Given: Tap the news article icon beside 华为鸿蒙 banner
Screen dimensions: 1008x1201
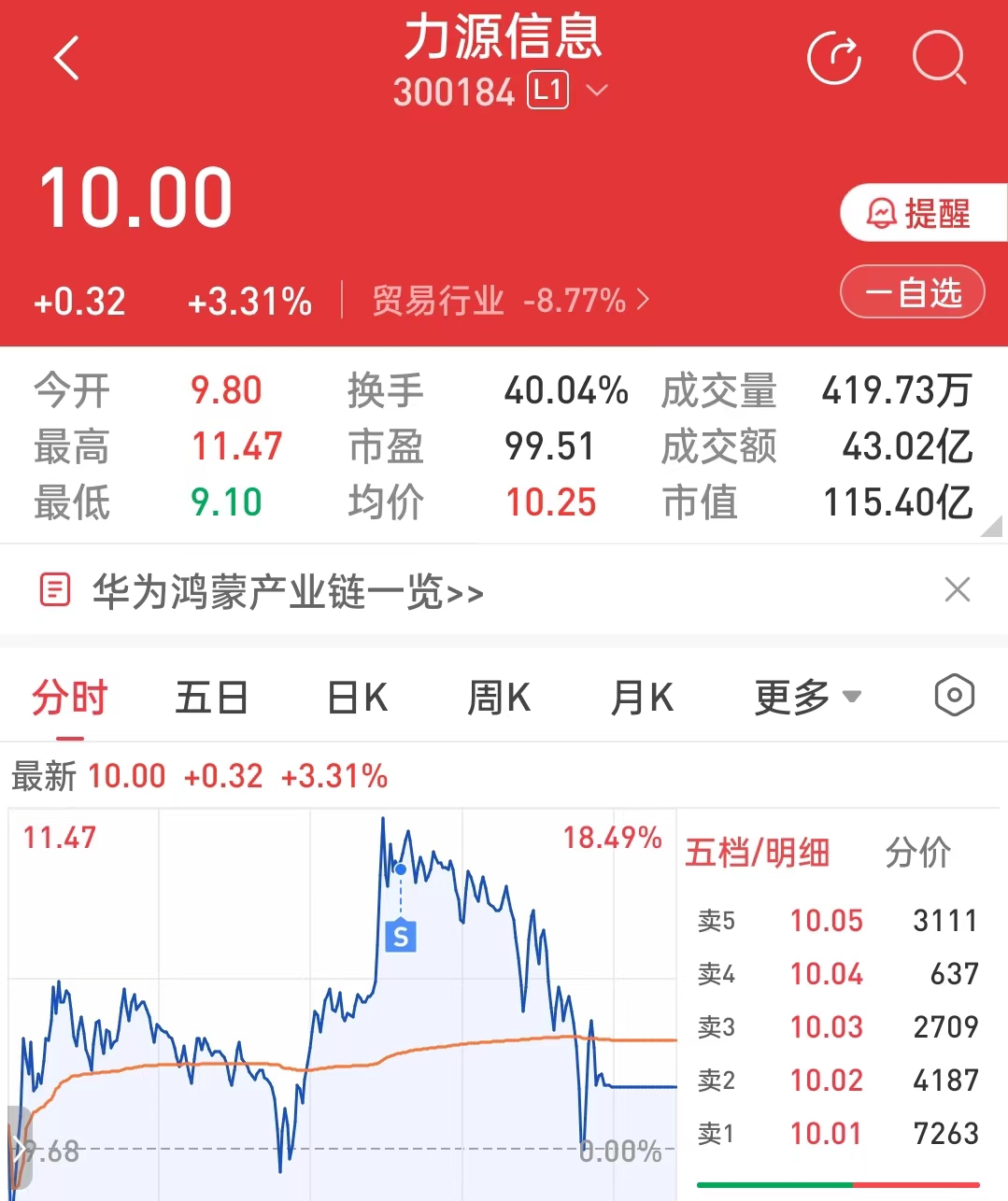Looking at the screenshot, I should click(54, 590).
